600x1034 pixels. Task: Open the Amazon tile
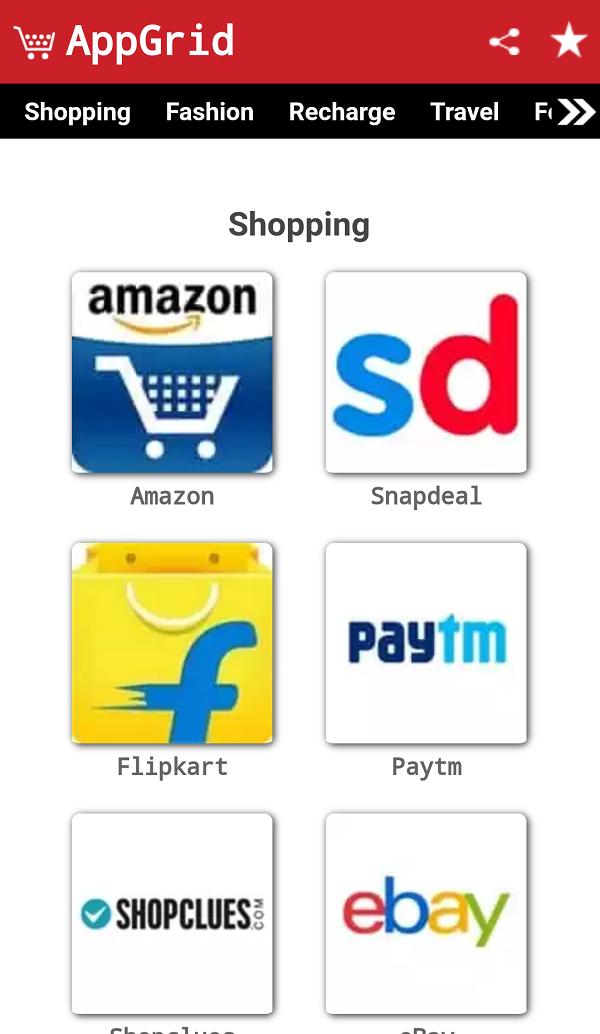point(172,372)
